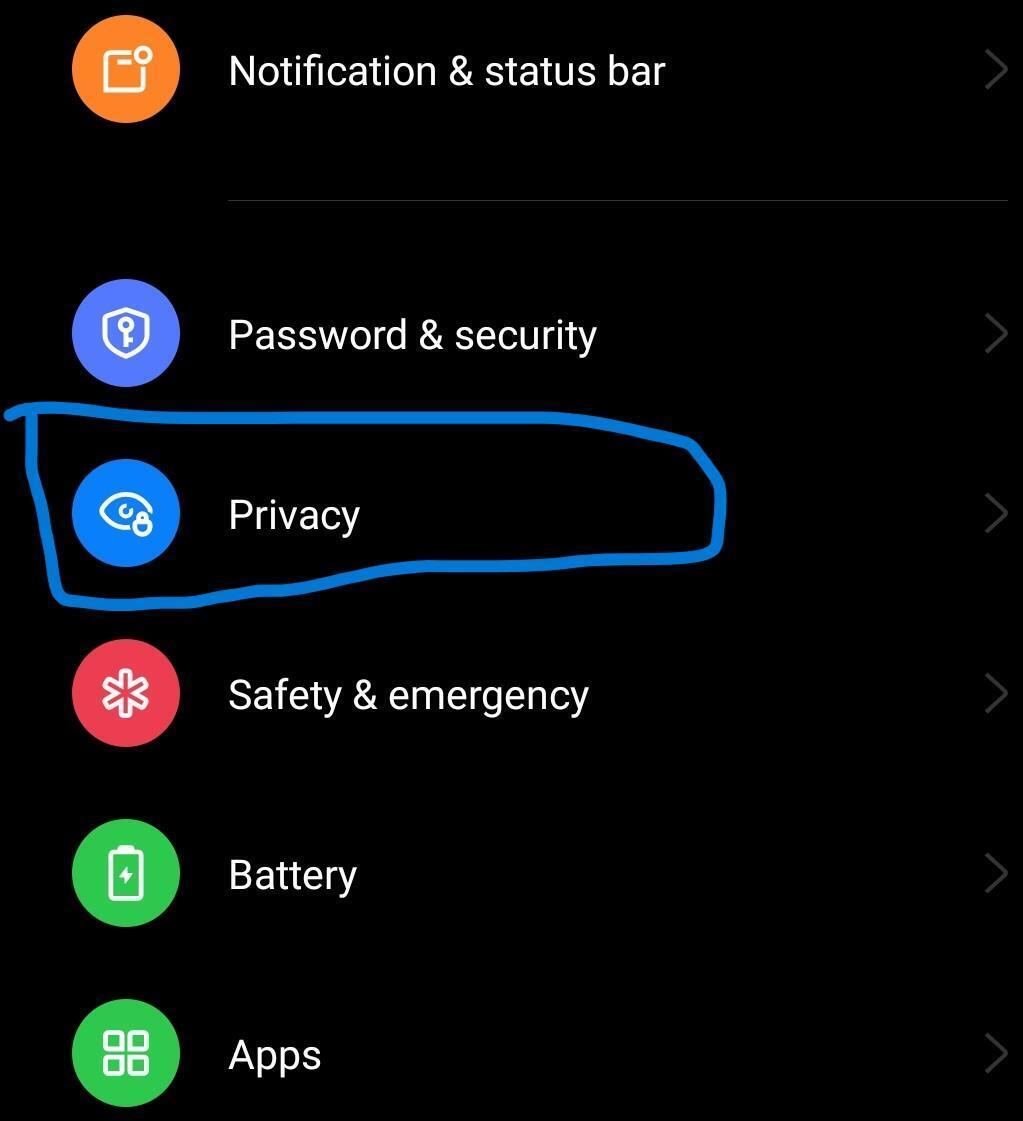Go to Safety & emergency
Screen dimensions: 1023x1121
point(511,693)
